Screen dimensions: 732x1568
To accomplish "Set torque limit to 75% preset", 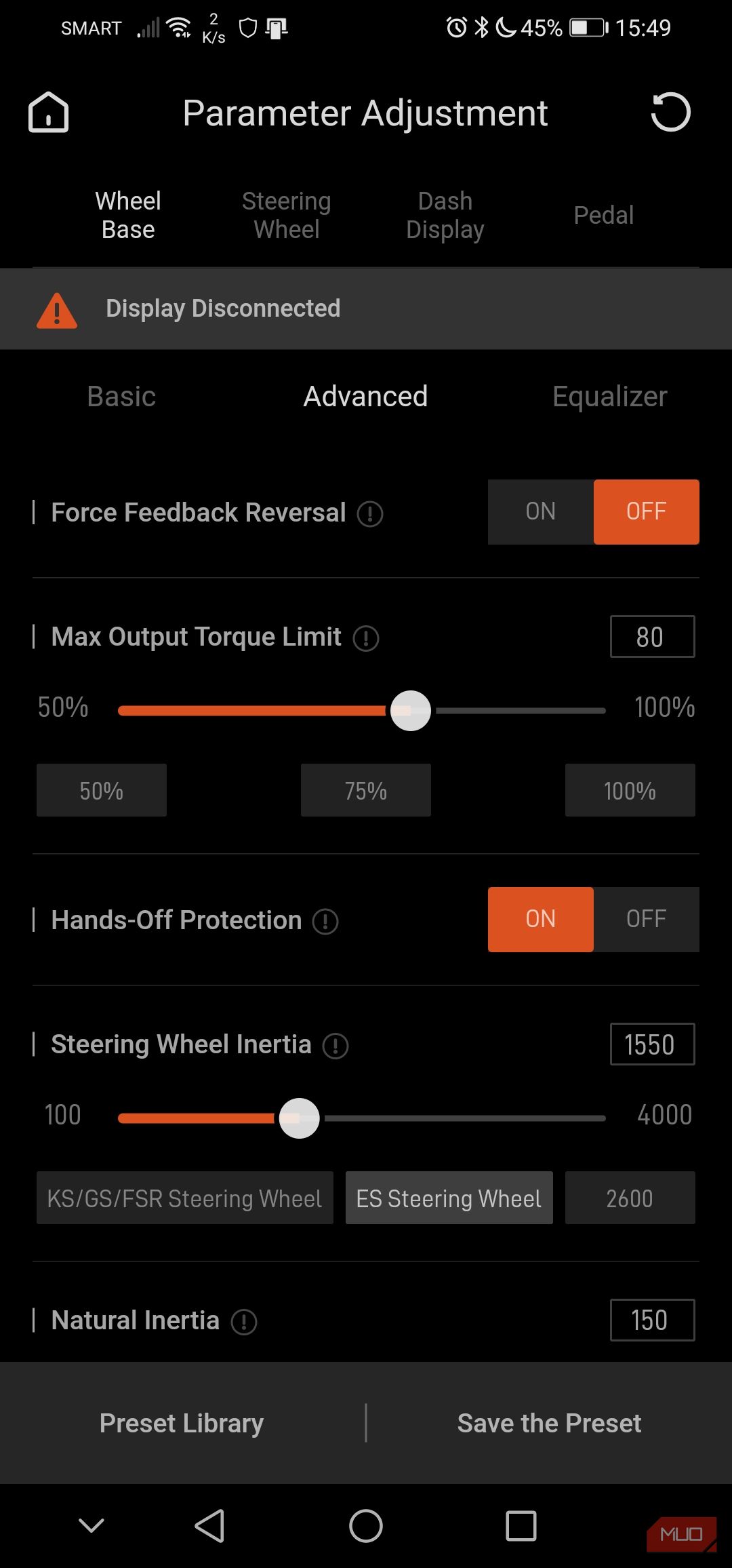I will coord(365,790).
